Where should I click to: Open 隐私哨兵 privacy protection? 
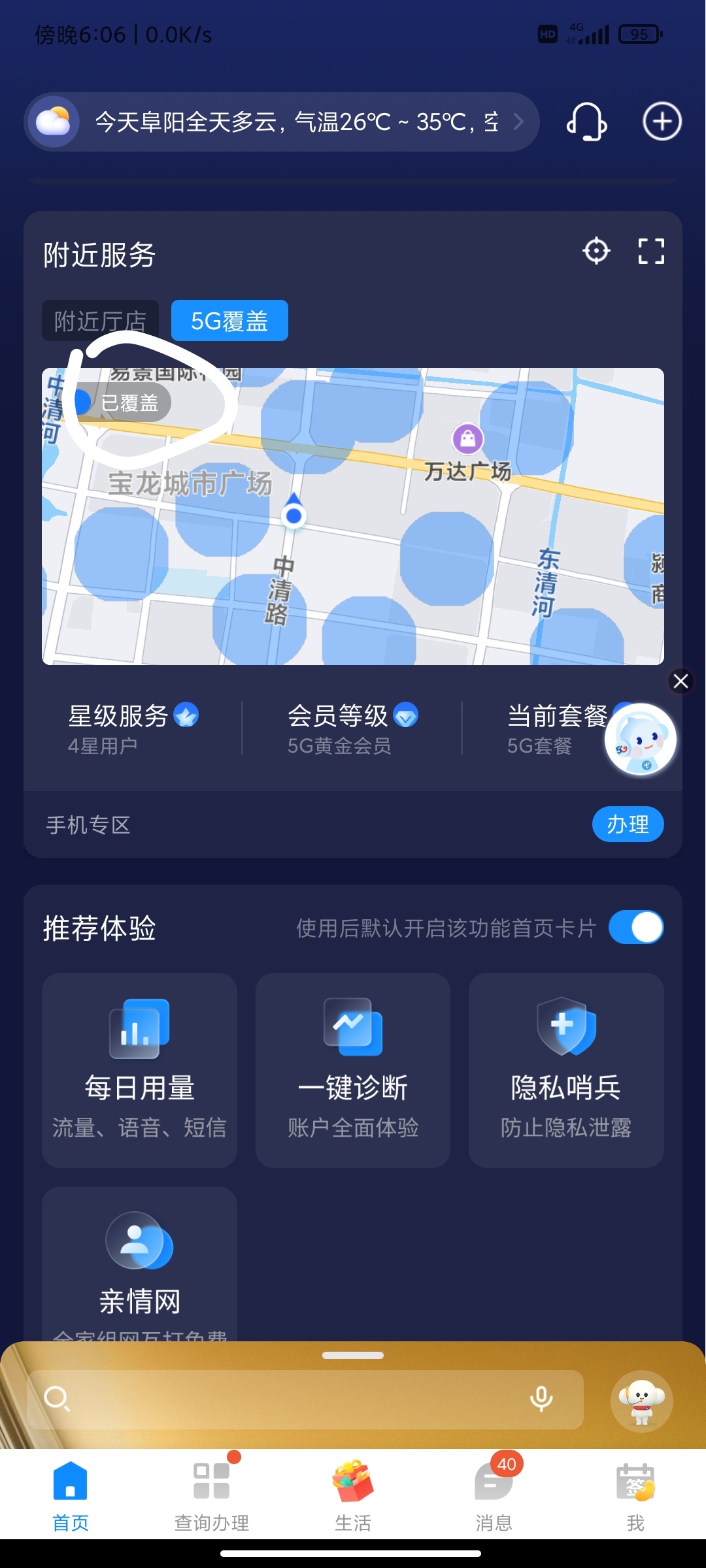pyautogui.click(x=566, y=1070)
